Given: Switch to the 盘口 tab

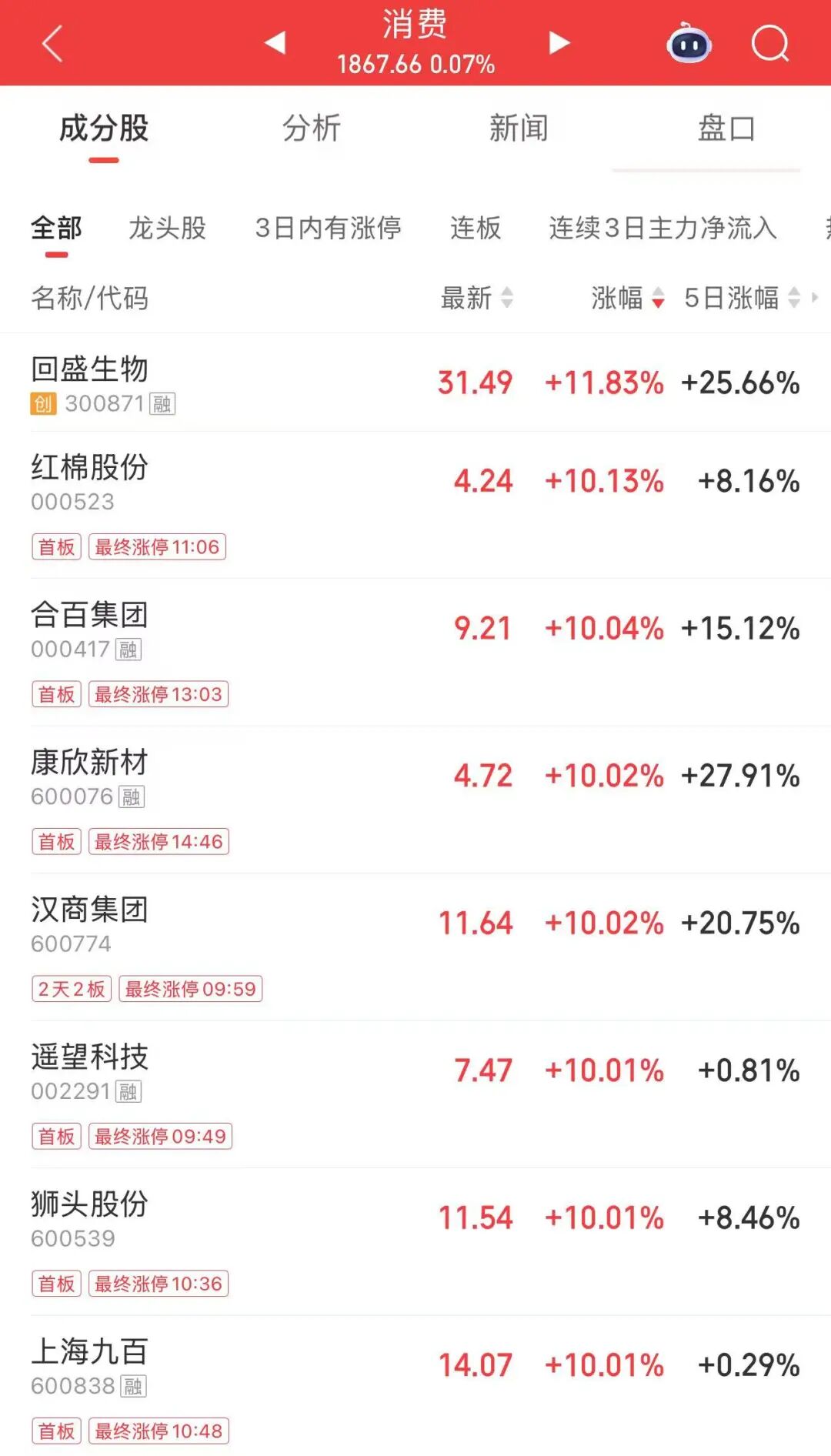Looking at the screenshot, I should pyautogui.click(x=726, y=129).
